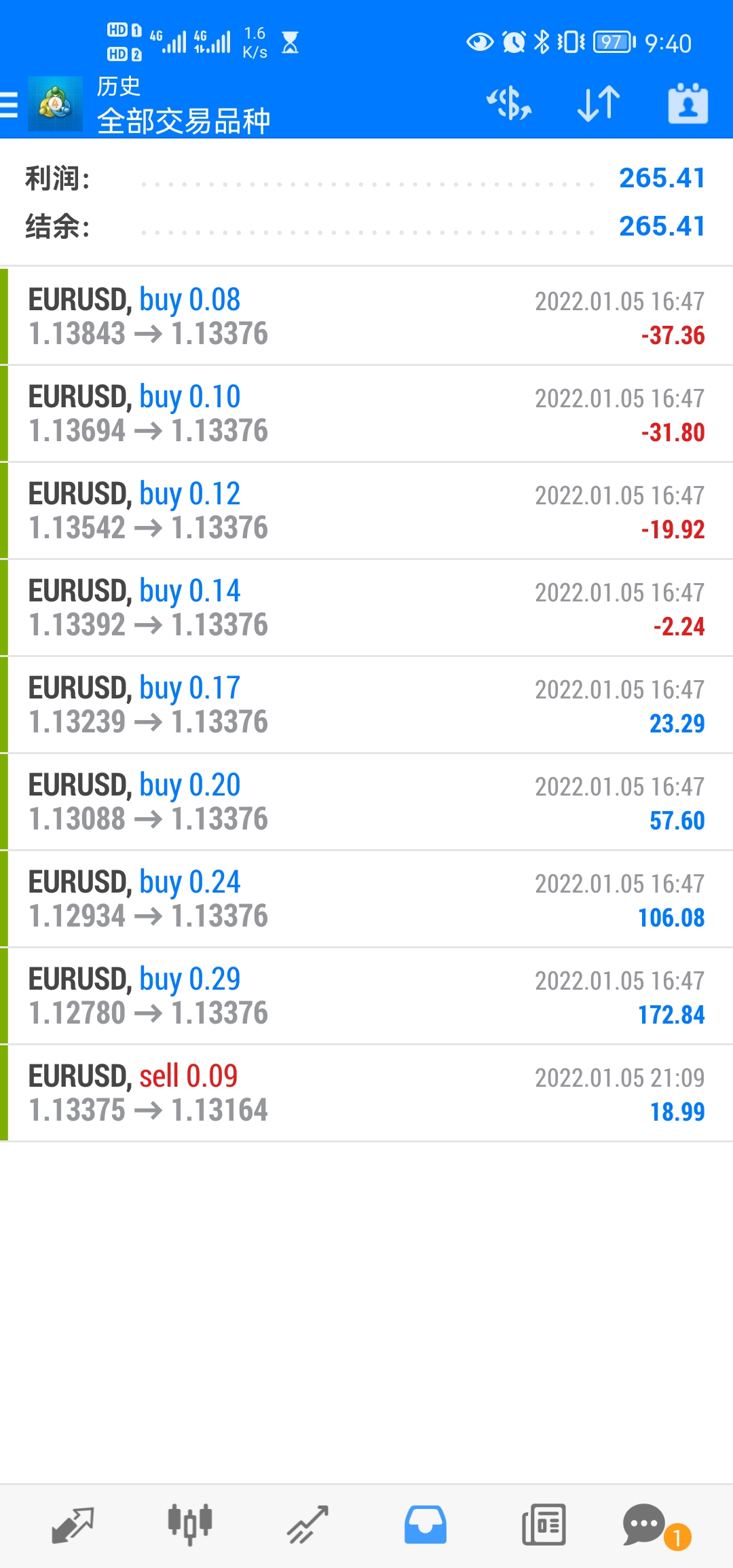Select the EURUSD buy 0.20 trade

pos(366,801)
